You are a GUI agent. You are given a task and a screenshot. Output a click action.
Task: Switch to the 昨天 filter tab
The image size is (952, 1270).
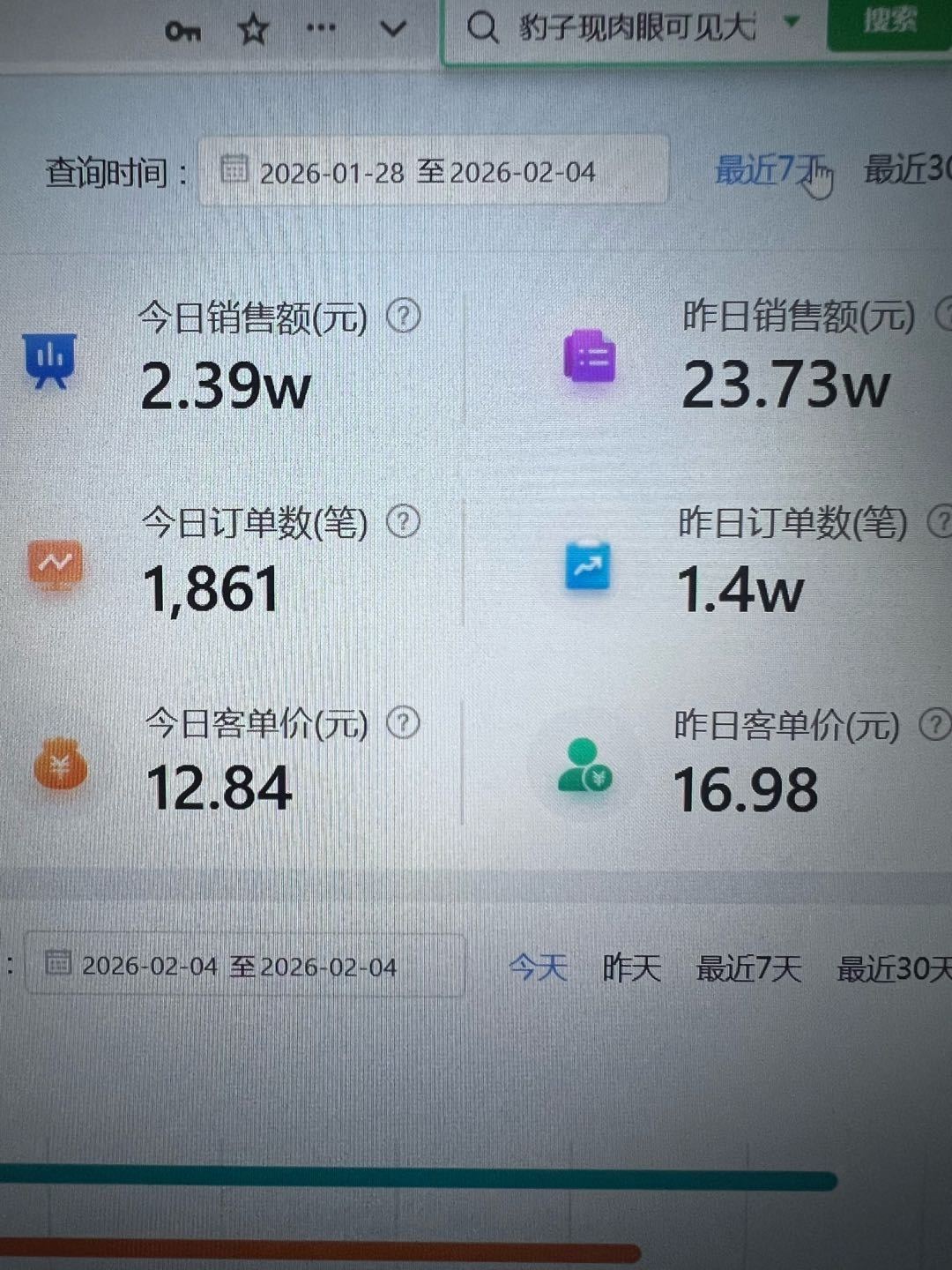pos(629,967)
